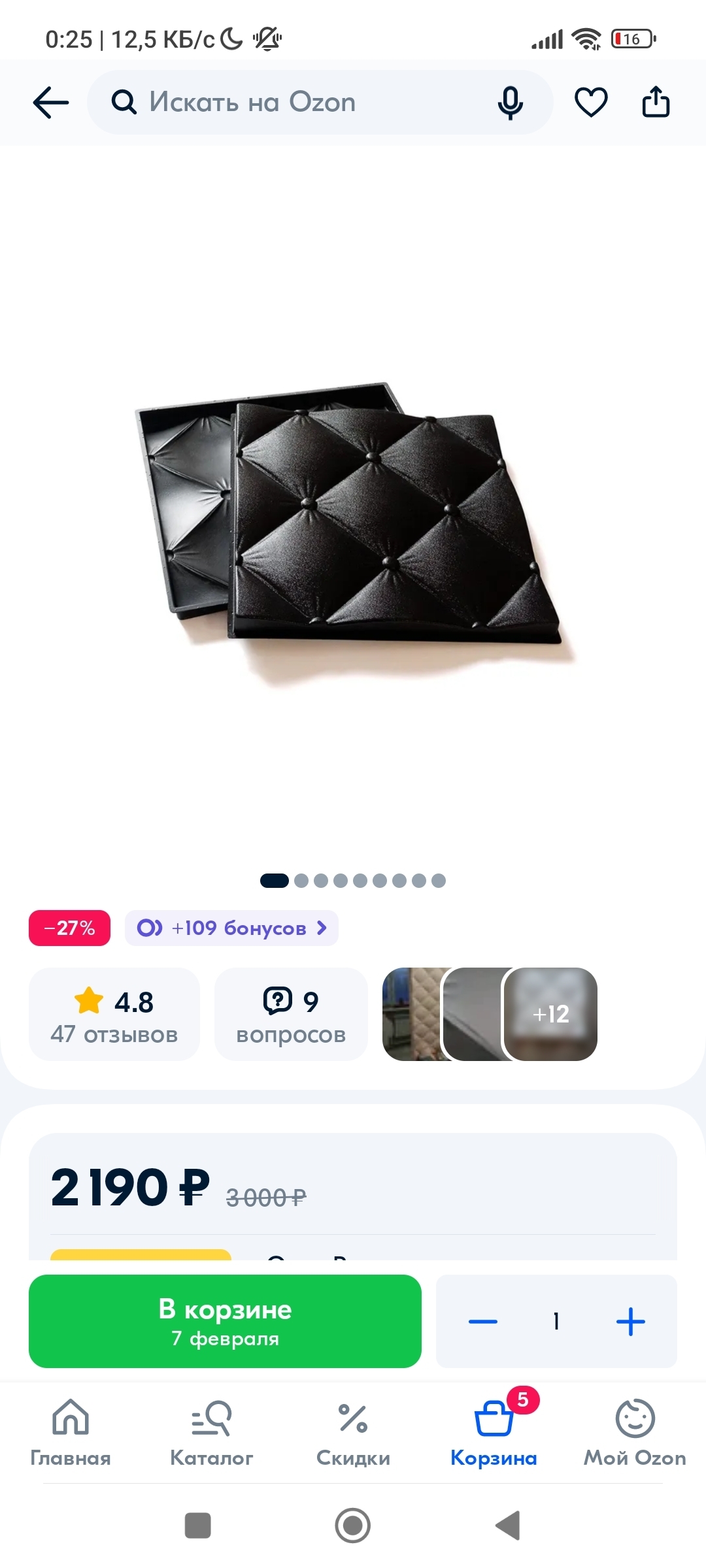Share this product
Image resolution: width=706 pixels, height=1568 pixels.
point(656,102)
